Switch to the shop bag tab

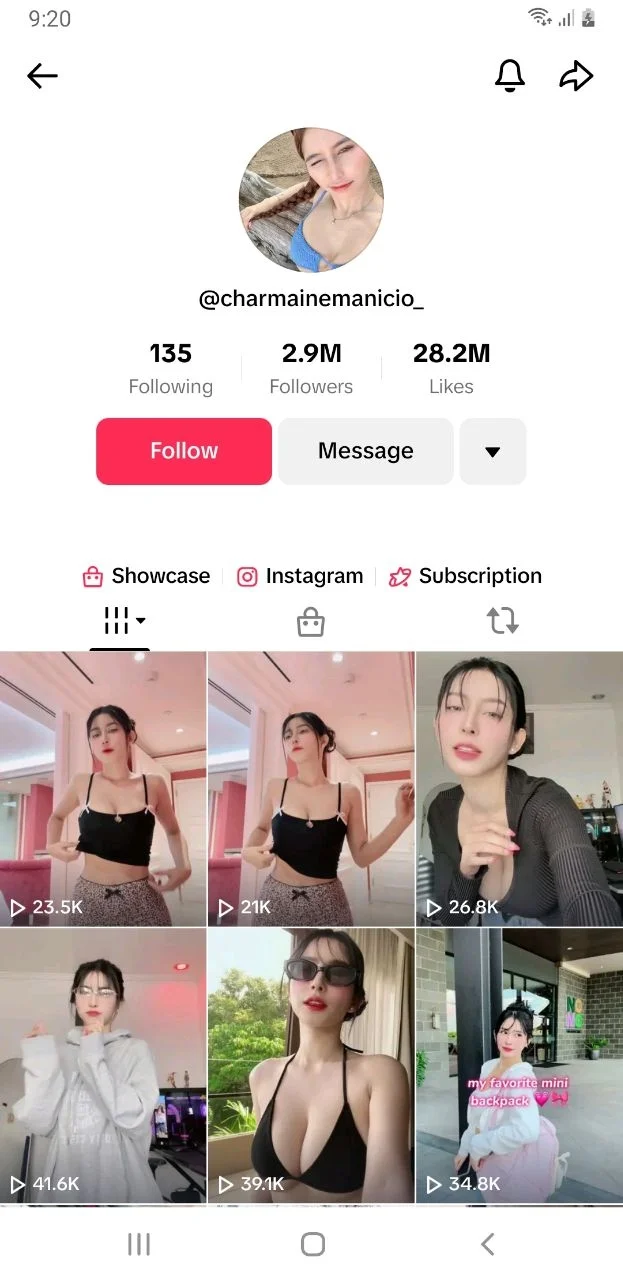click(311, 622)
